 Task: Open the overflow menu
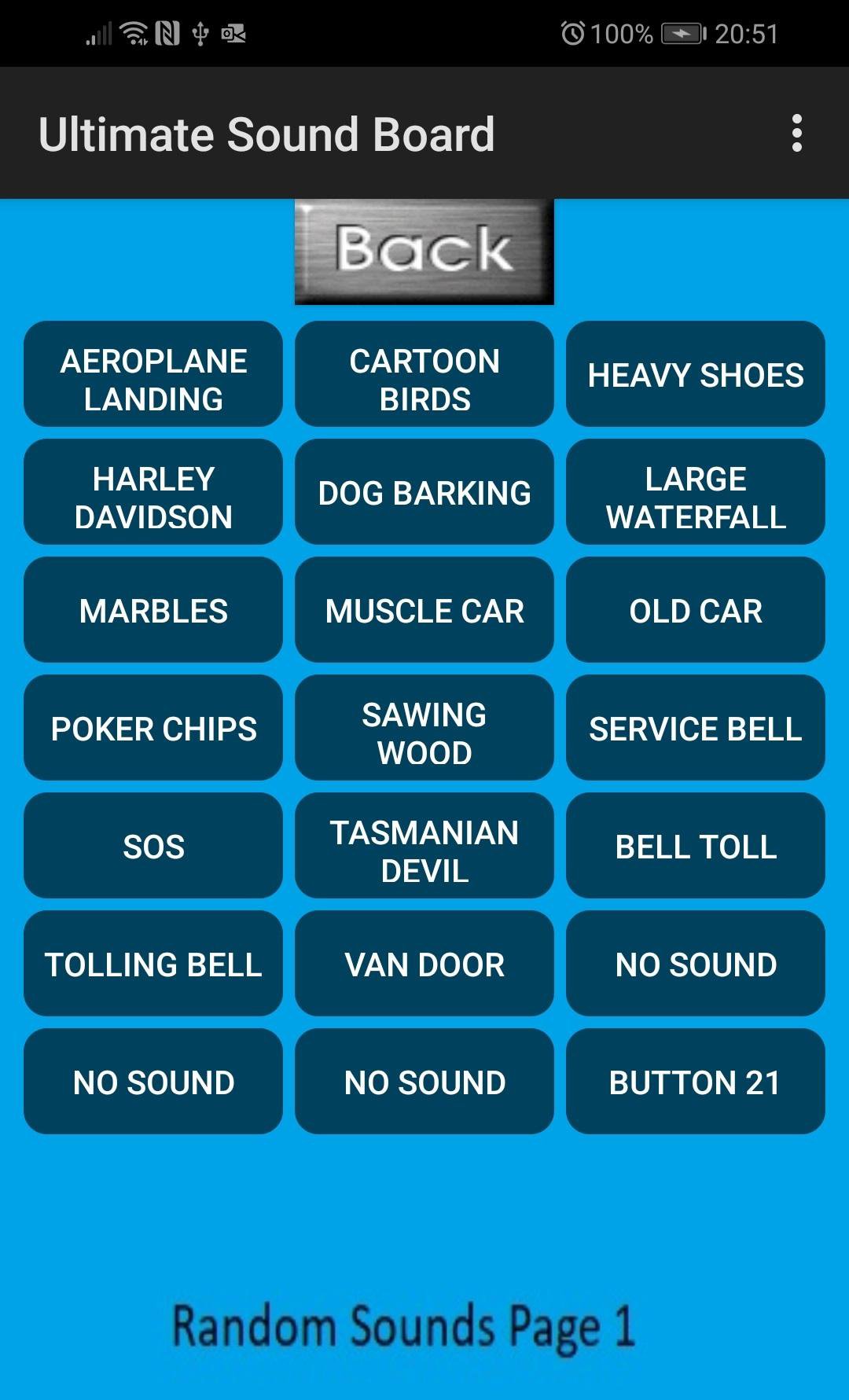(x=796, y=133)
